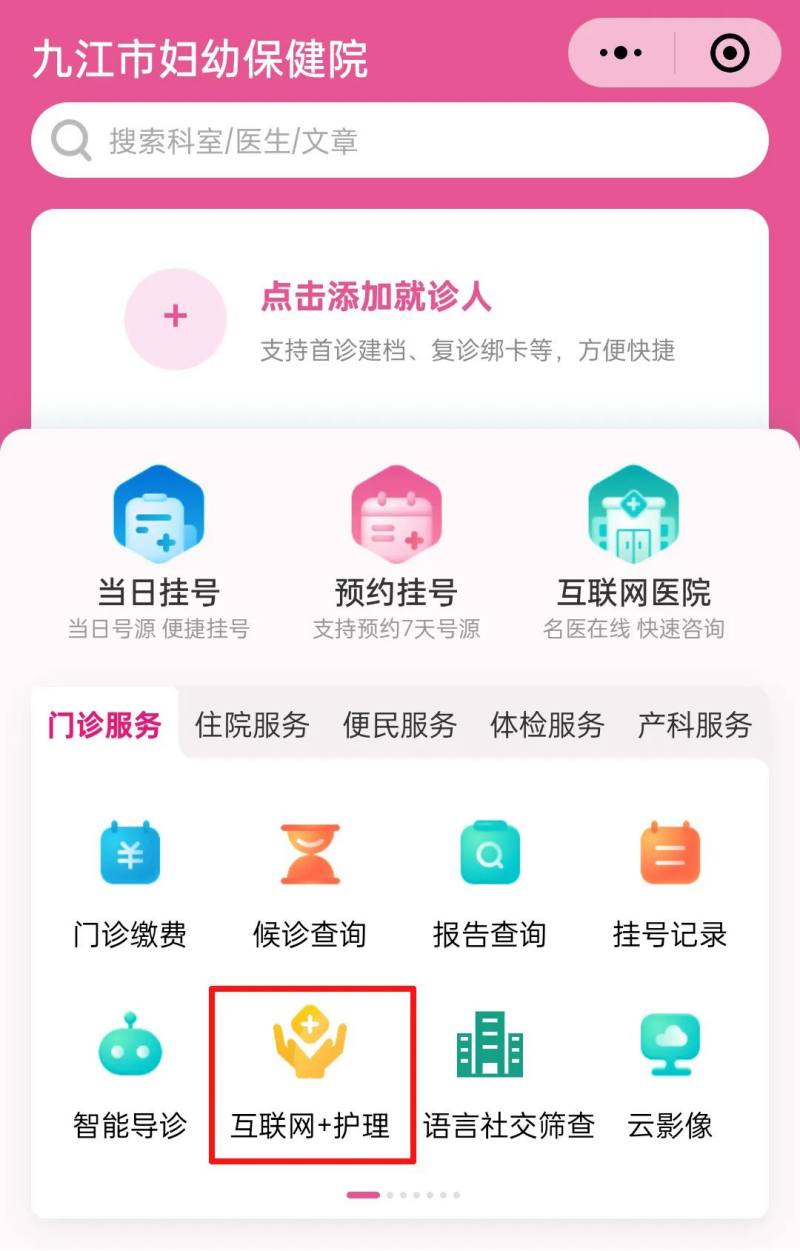Switch to the 产科服务 tab

[694, 725]
